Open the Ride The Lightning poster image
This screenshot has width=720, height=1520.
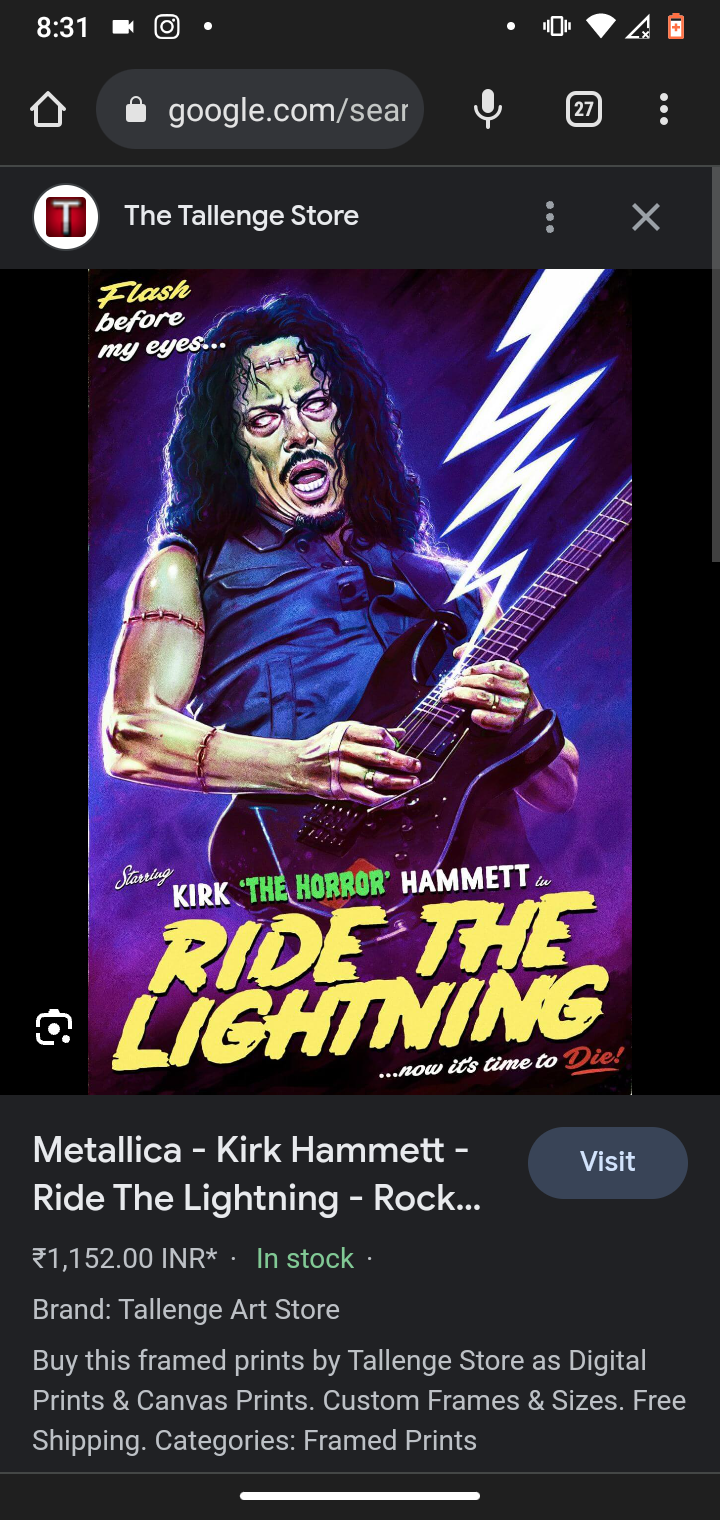tap(360, 680)
